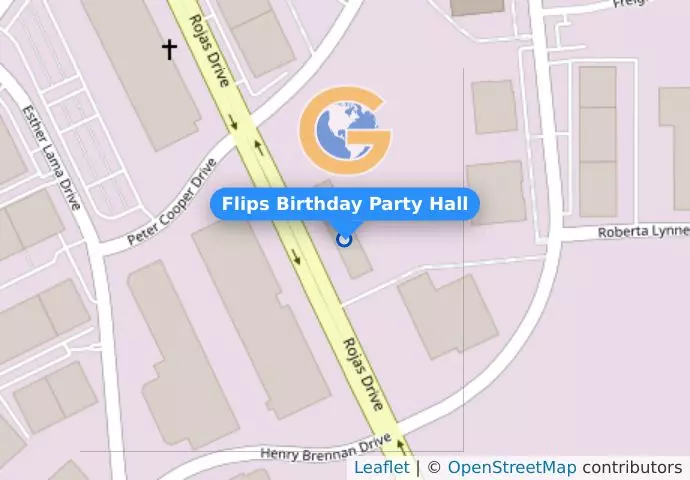Tap the blue location marker on map
The image size is (690, 480).
click(x=345, y=239)
